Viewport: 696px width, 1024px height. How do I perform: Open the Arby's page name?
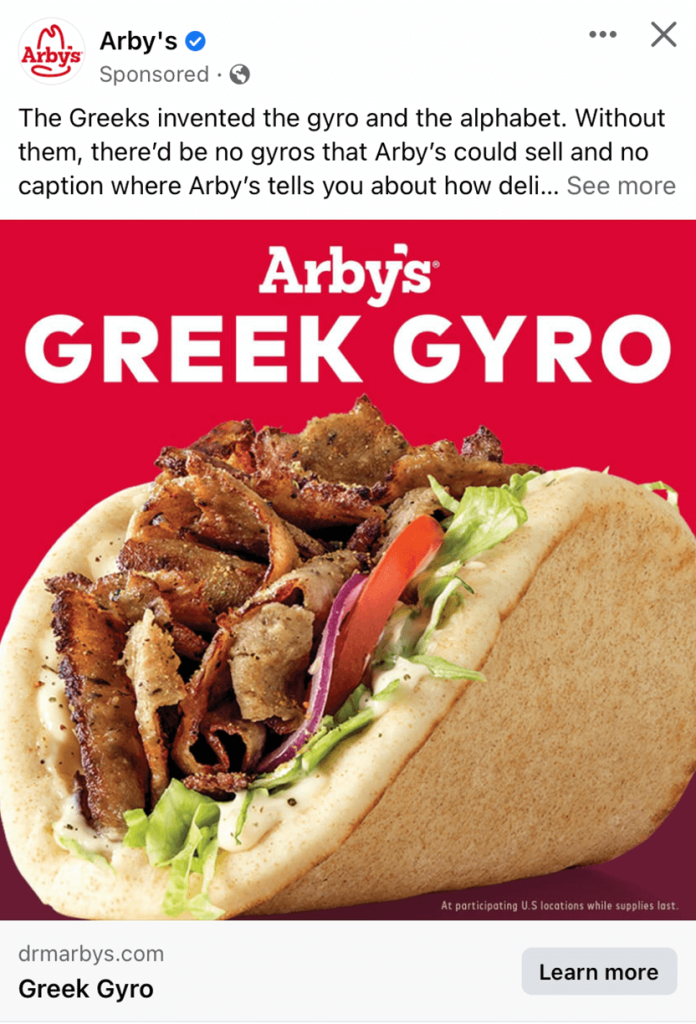coord(138,40)
